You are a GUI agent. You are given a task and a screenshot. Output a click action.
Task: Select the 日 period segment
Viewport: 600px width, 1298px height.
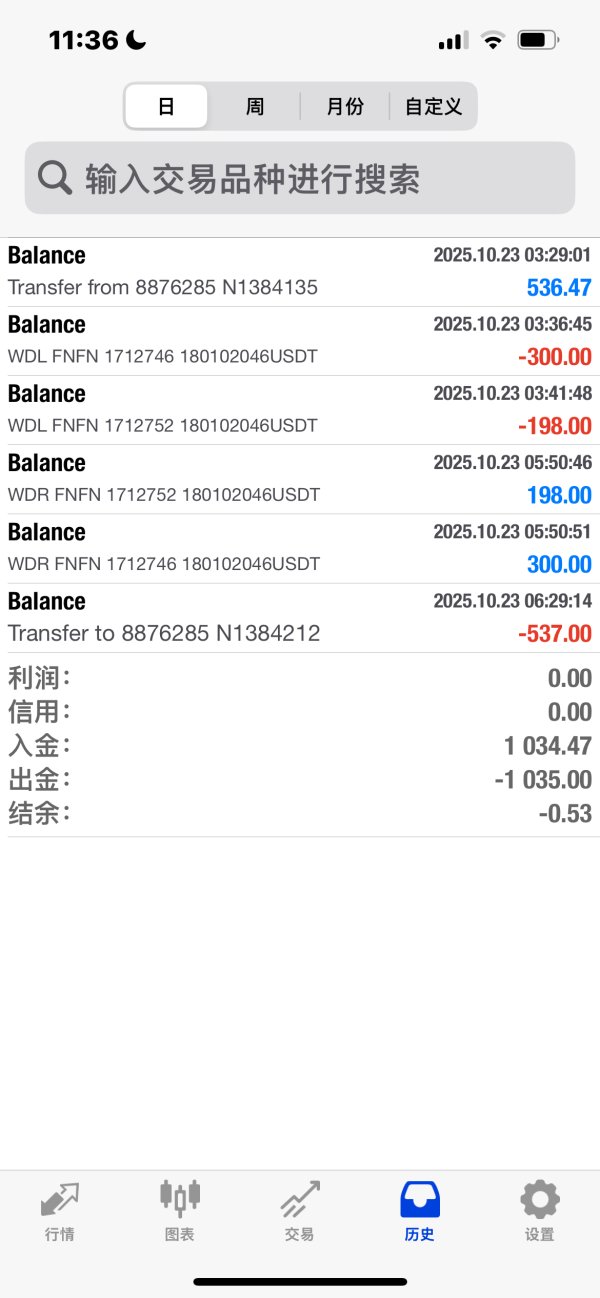[x=166, y=107]
